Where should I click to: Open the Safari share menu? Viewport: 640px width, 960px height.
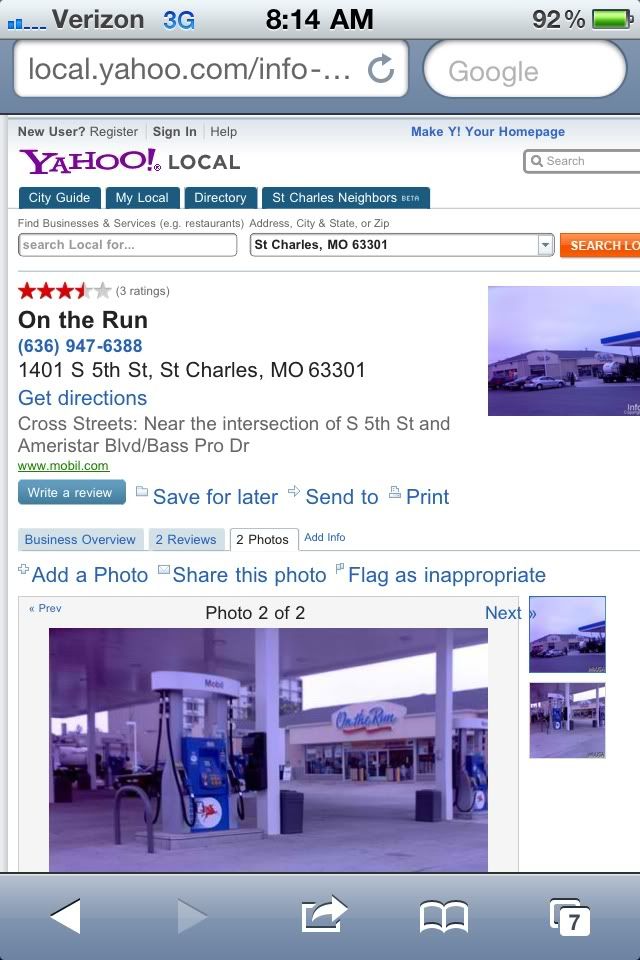pos(323,915)
